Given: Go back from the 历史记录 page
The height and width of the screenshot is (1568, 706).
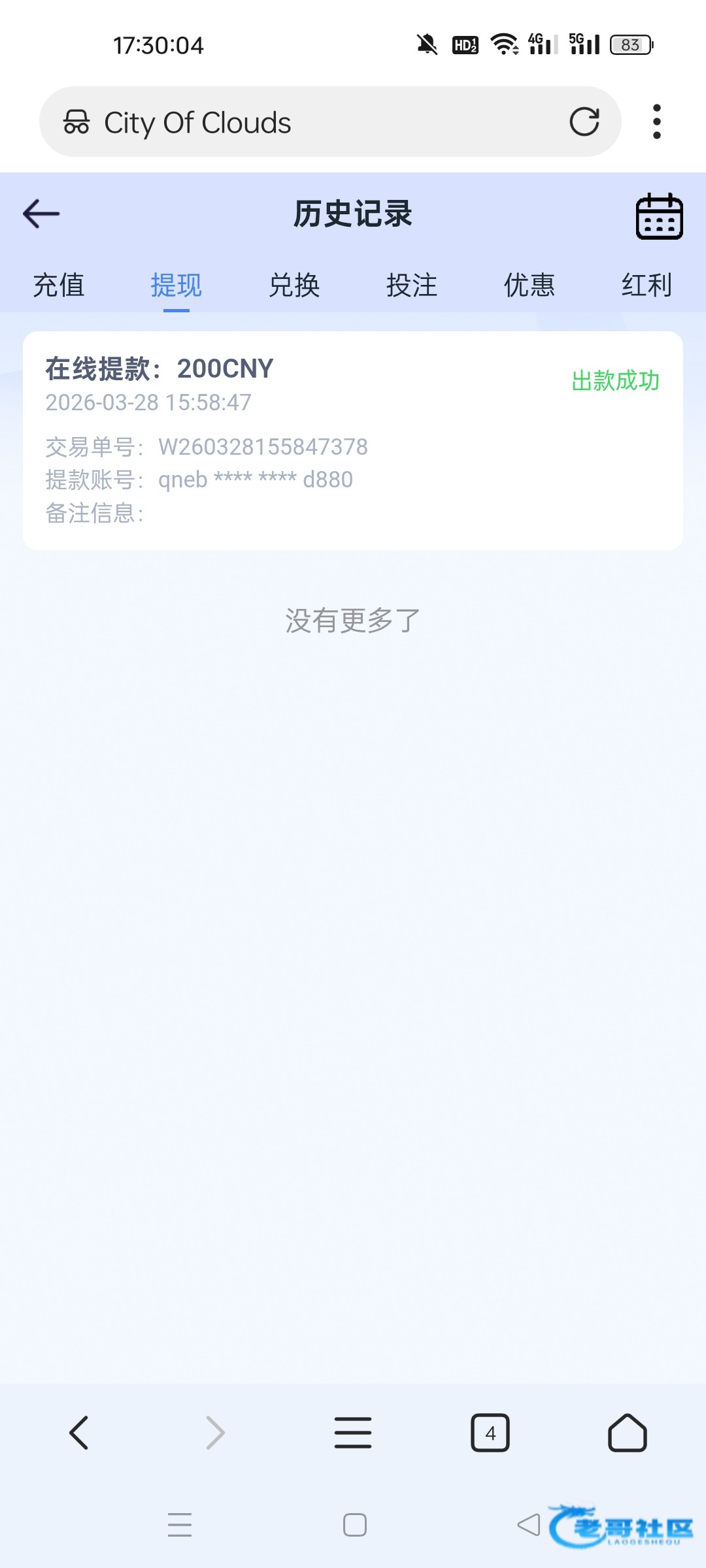Looking at the screenshot, I should click(41, 214).
